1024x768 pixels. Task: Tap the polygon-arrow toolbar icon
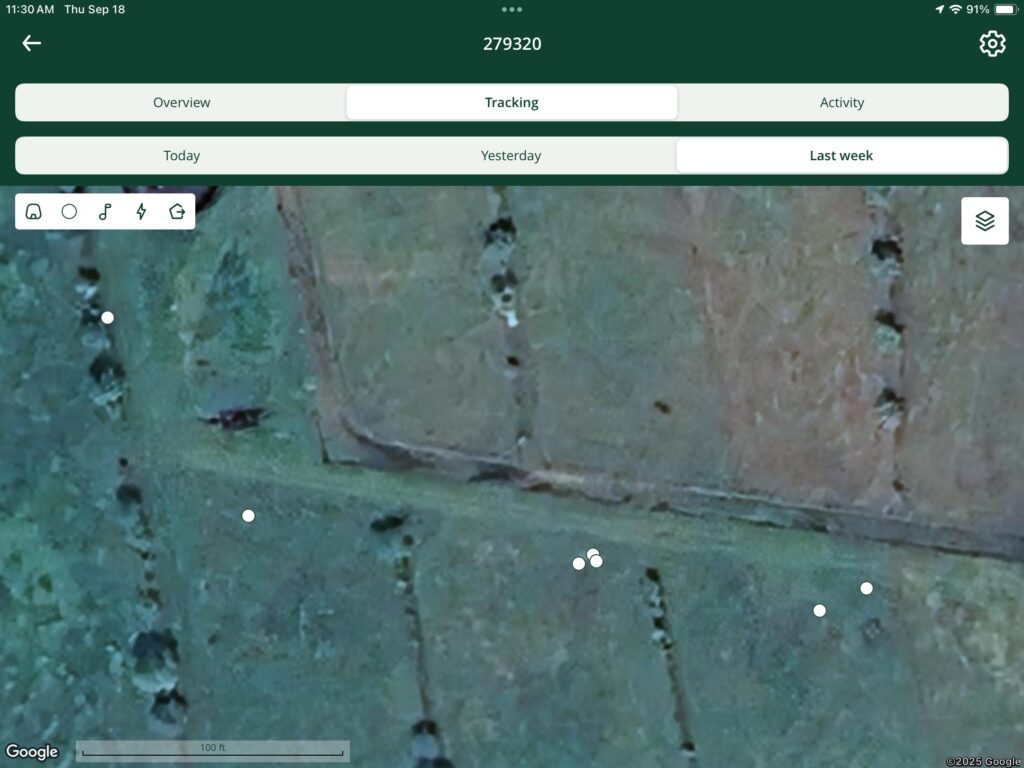click(x=177, y=212)
